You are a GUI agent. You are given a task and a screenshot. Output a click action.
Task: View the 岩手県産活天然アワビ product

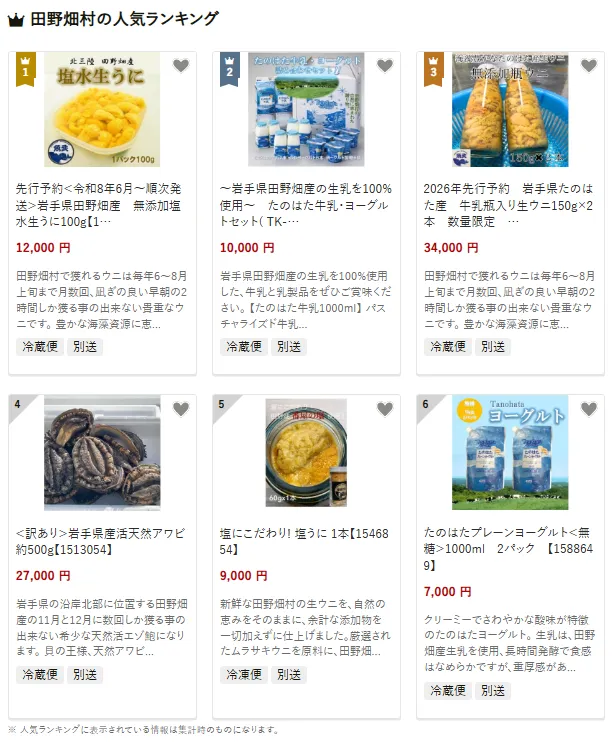[x=101, y=541]
